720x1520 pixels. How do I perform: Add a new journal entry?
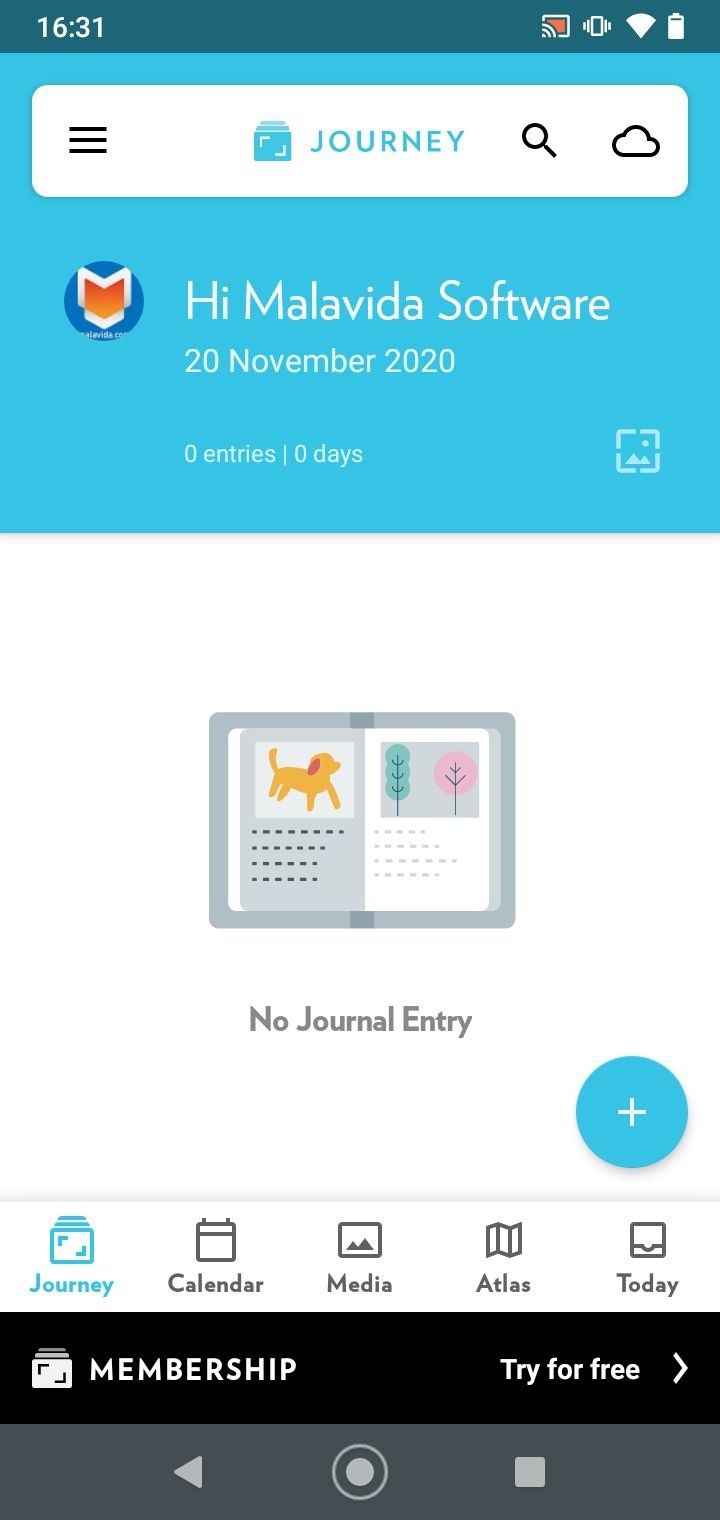(x=632, y=1112)
